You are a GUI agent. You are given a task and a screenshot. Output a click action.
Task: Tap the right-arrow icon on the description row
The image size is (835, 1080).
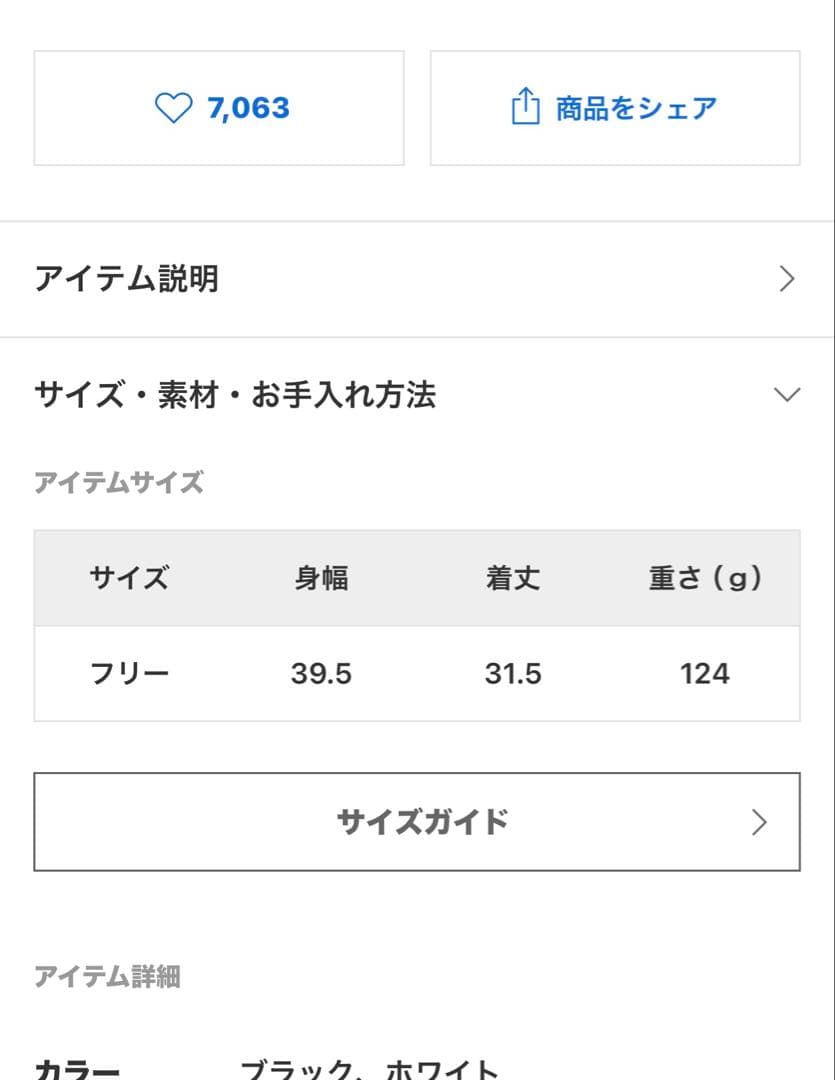pyautogui.click(x=788, y=280)
